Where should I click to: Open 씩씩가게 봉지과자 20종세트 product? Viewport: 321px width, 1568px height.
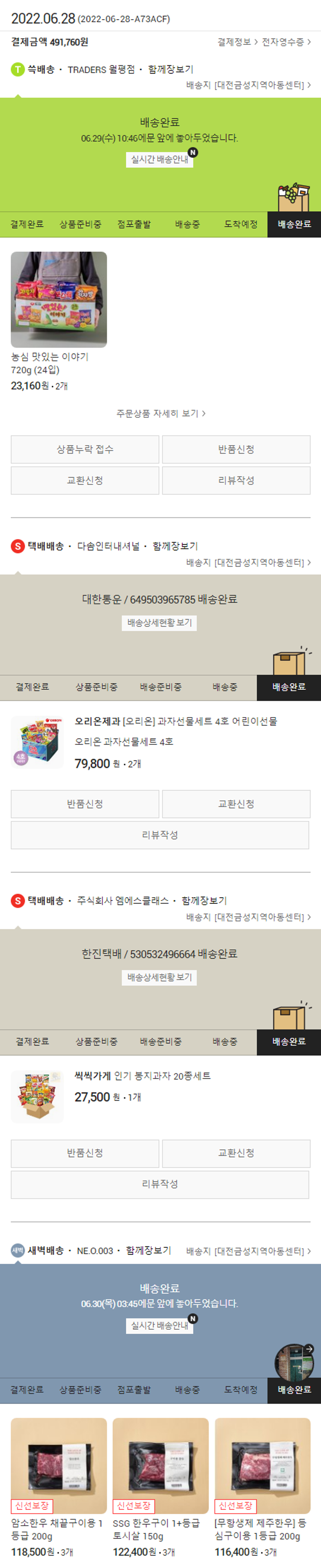coord(143,1075)
